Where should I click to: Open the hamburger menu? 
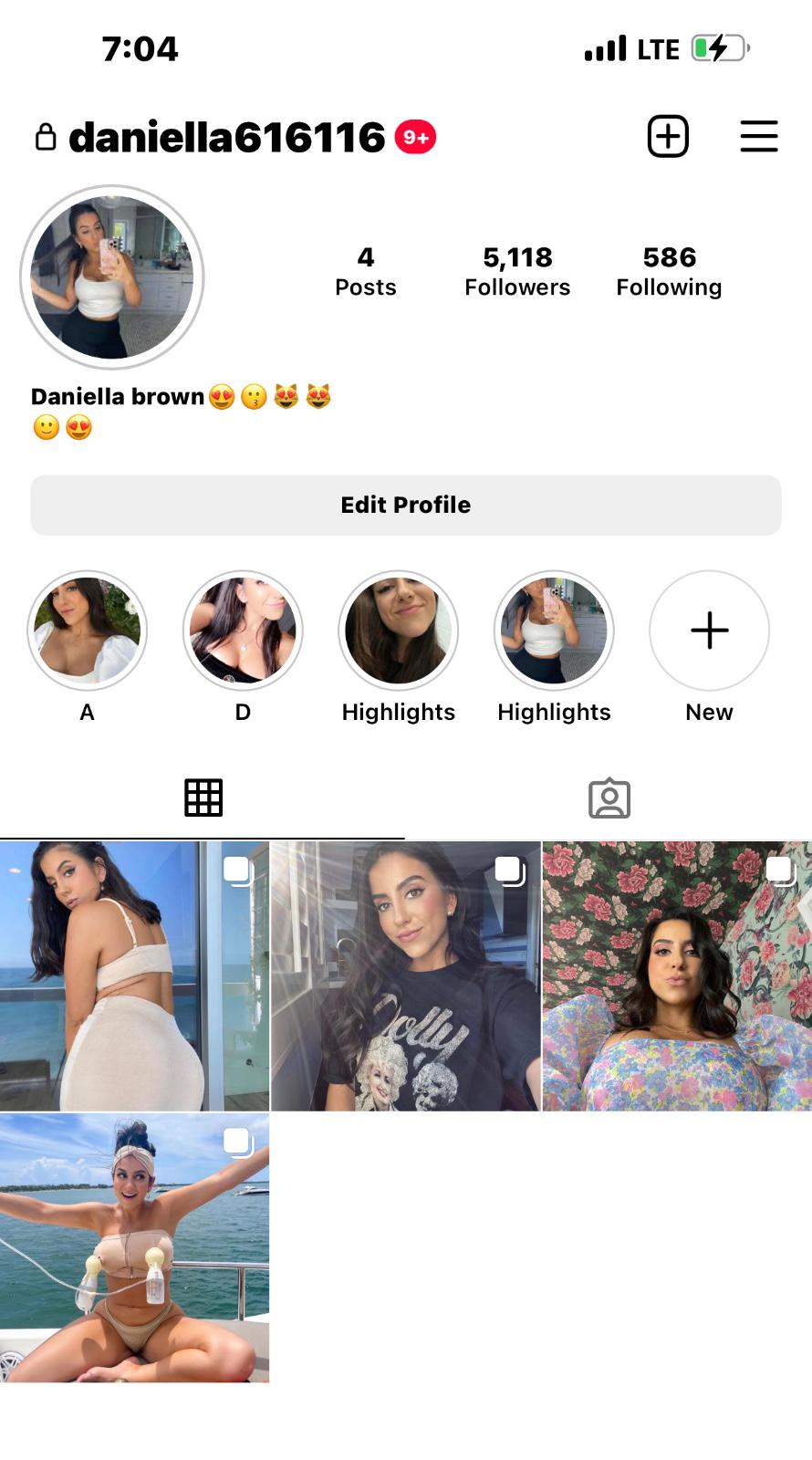[758, 137]
